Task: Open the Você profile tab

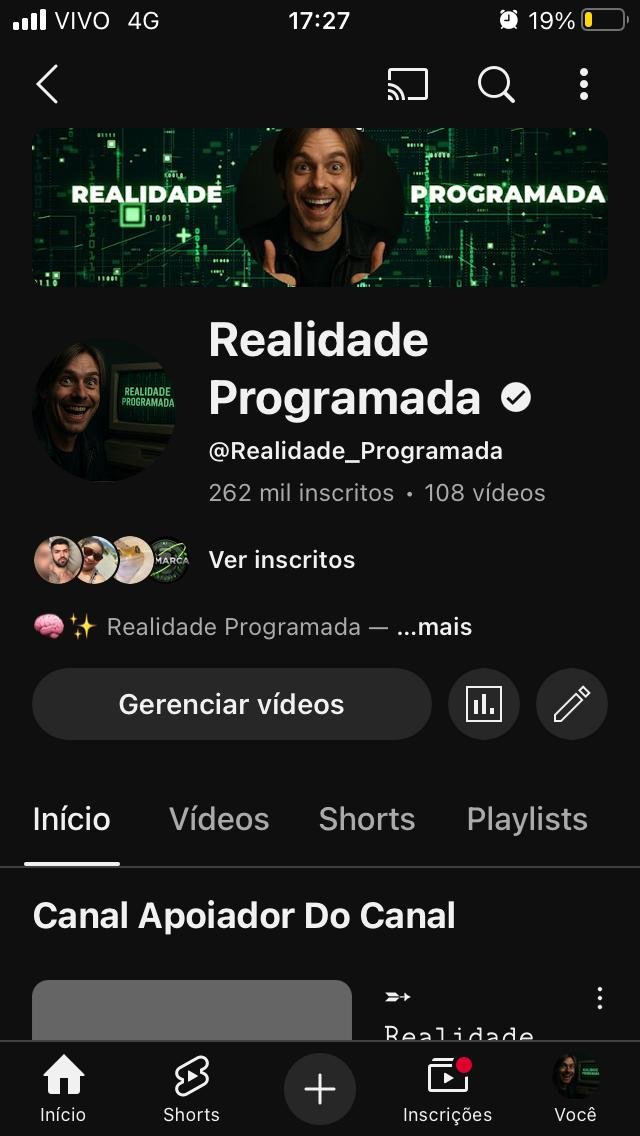Action: [575, 1090]
